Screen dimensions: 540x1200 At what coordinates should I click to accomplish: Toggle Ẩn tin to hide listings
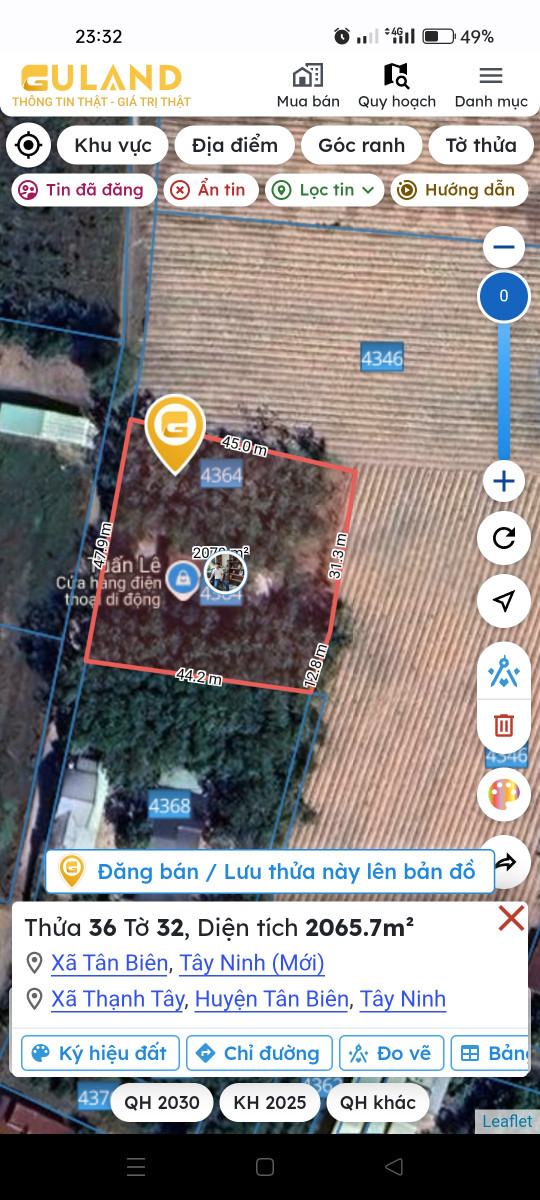(212, 190)
